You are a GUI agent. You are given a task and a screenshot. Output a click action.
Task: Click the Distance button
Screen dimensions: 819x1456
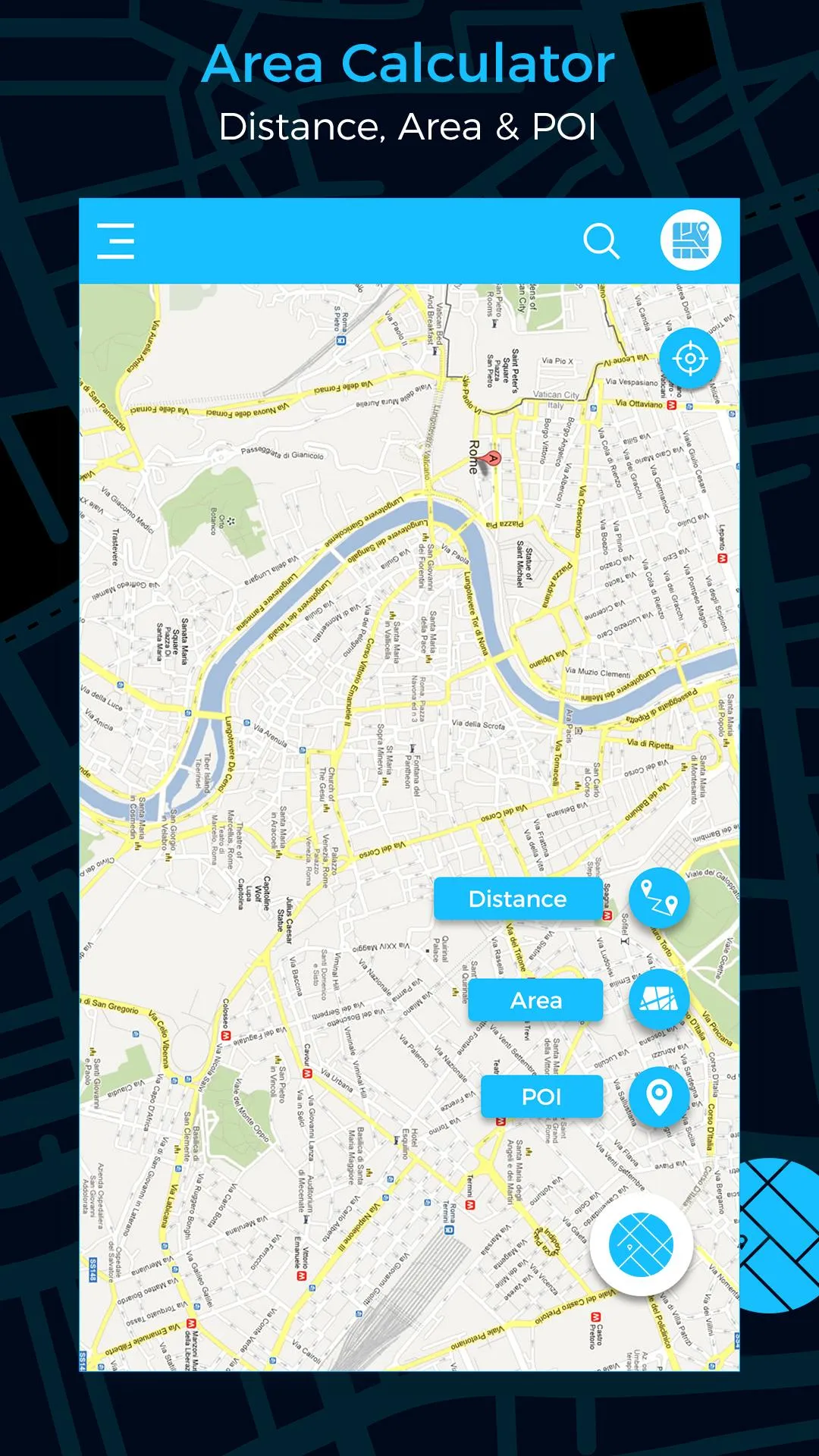click(x=518, y=899)
